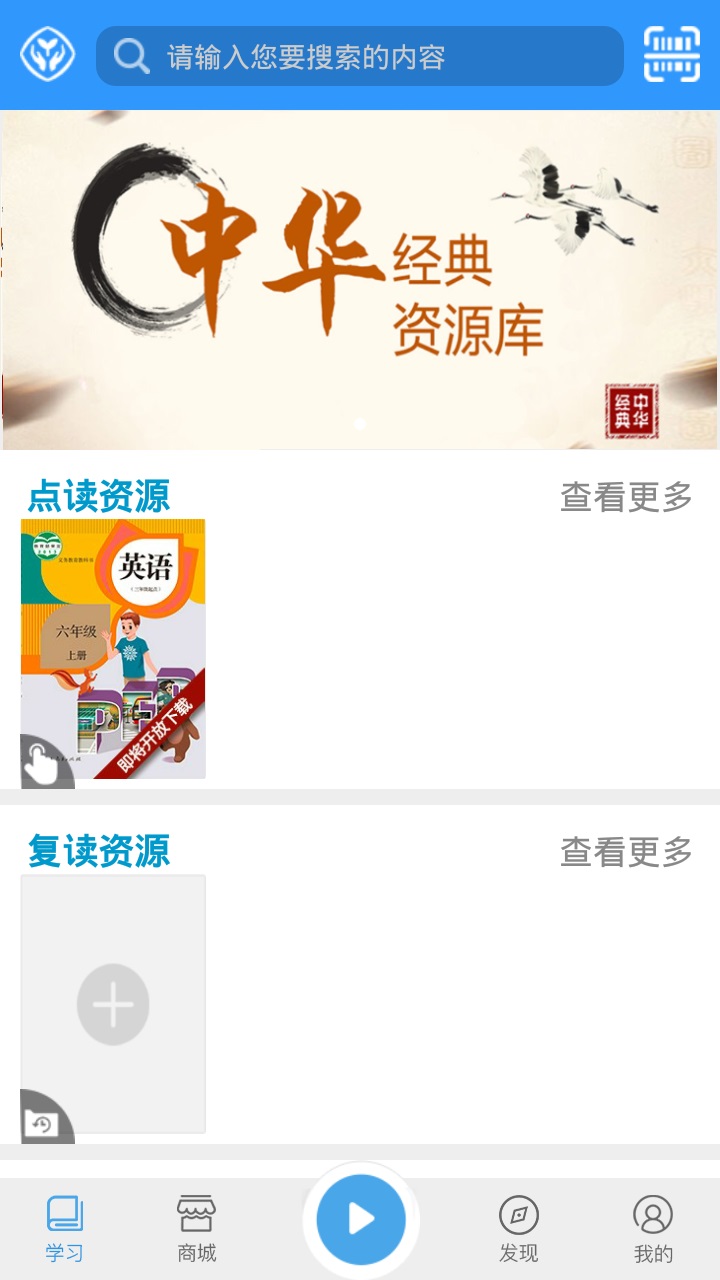Tap the plus button to add a 复读资源
Screen dimensions: 720x1280
(x=112, y=1003)
